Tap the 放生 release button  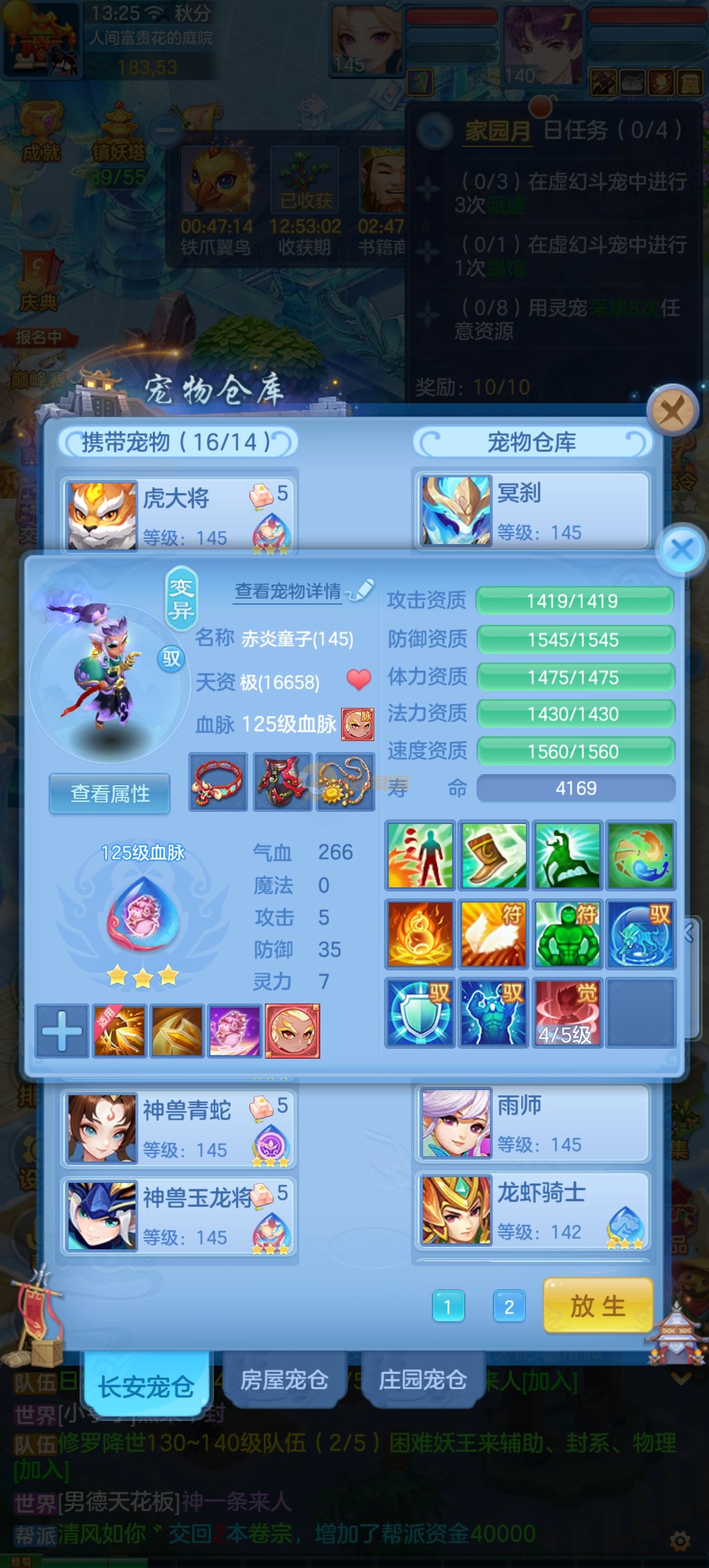click(597, 1305)
